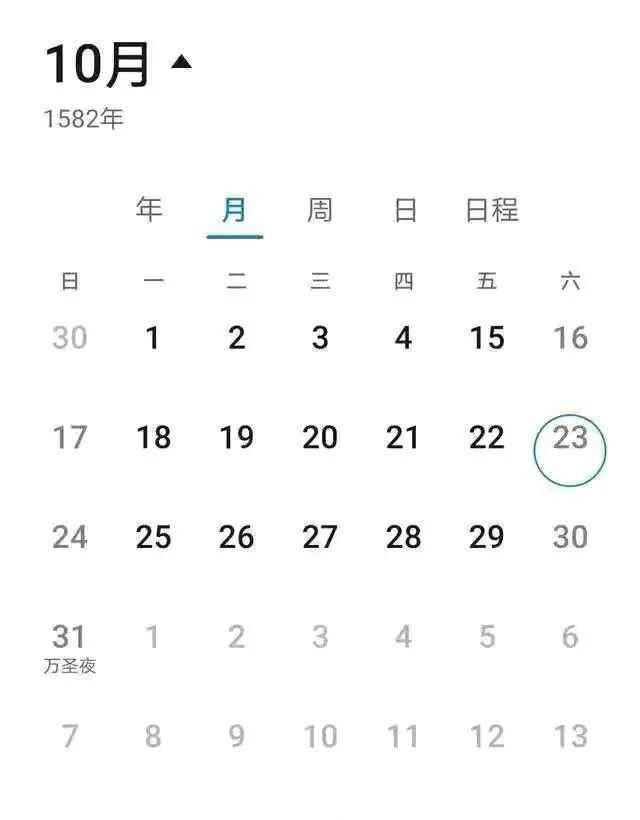This screenshot has height=820, width=640.
Task: Switch to the 周 view tab
Action: [319, 210]
